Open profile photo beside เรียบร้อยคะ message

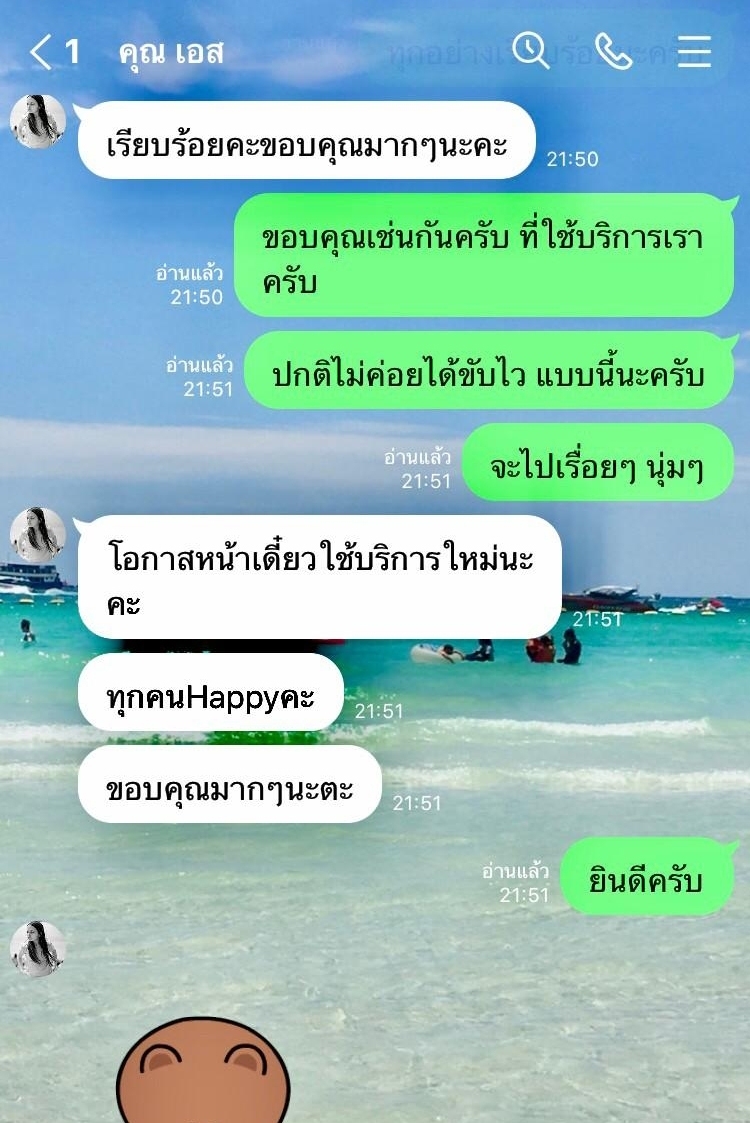pos(38,122)
